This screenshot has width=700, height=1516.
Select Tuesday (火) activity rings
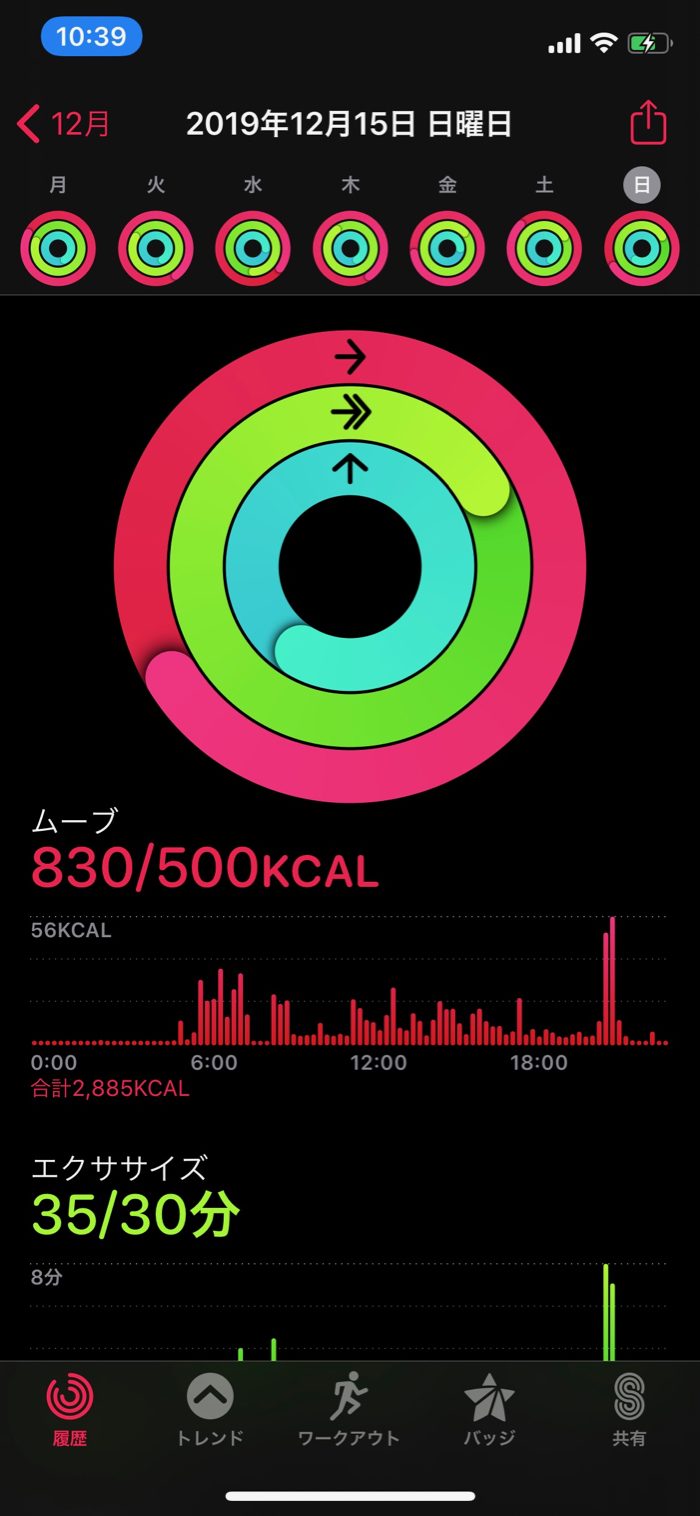pyautogui.click(x=155, y=248)
